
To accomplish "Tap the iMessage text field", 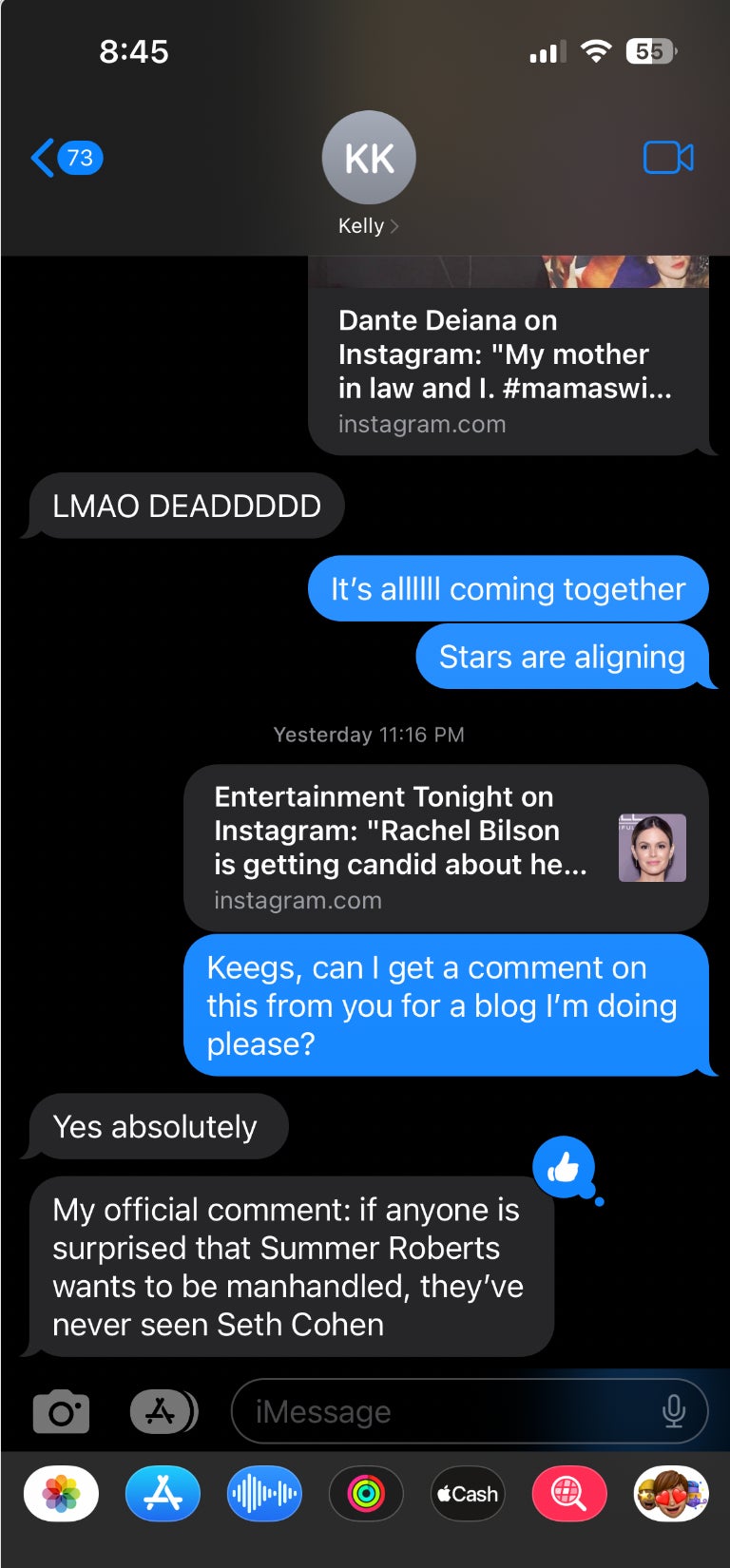I will click(447, 1412).
